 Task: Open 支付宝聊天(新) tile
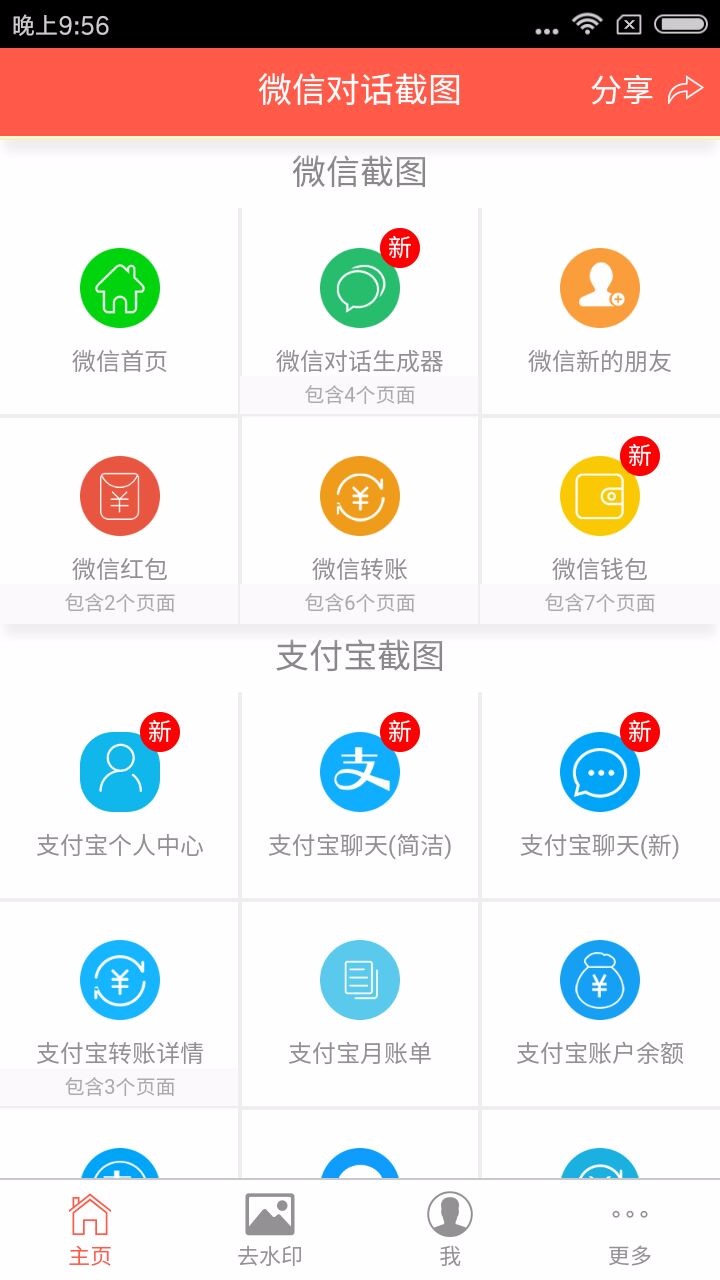(x=600, y=795)
